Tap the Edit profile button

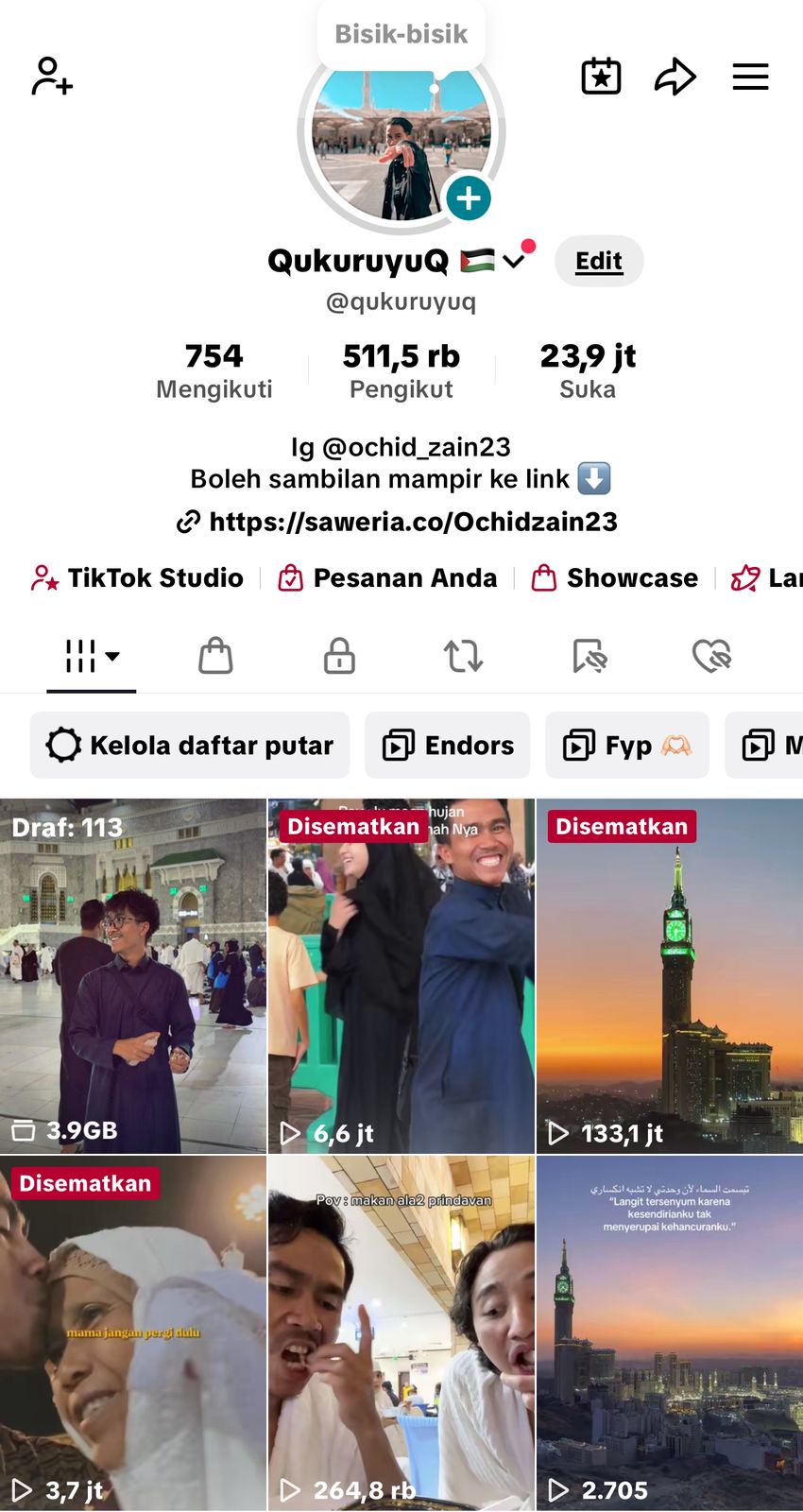599,261
